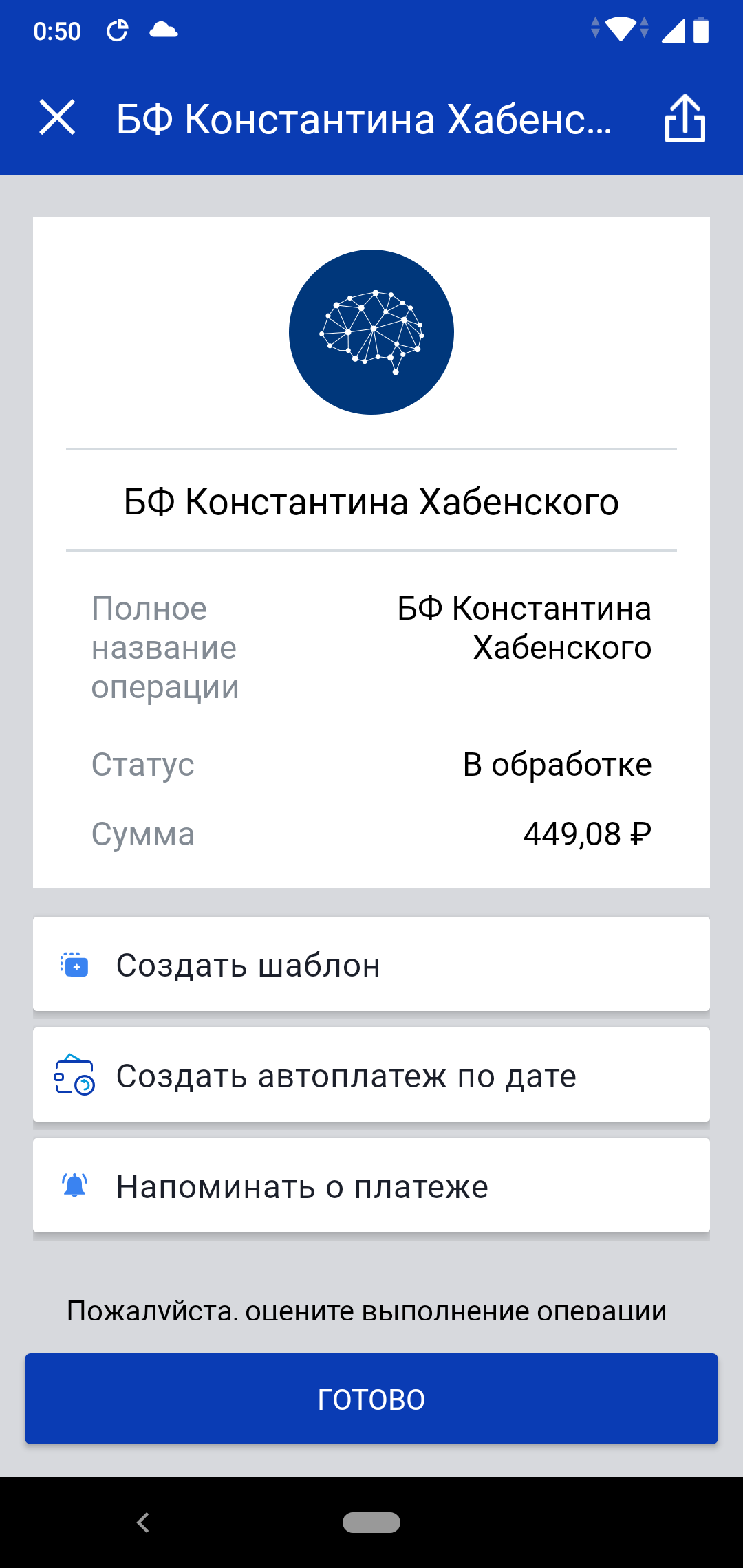Share the payment receipt
This screenshot has width=743, height=1568.
pyautogui.click(x=685, y=119)
